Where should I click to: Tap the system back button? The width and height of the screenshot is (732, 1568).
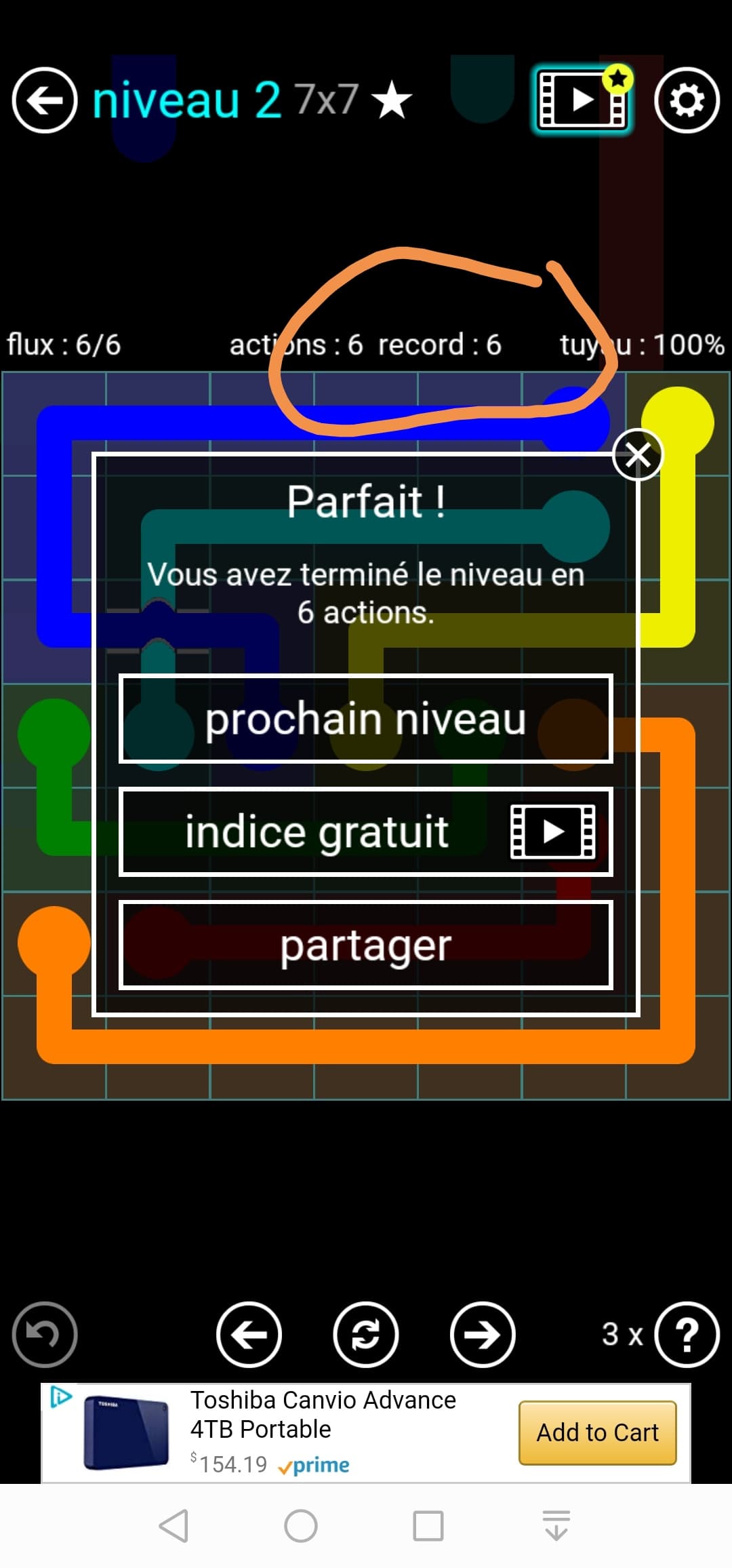174,1526
